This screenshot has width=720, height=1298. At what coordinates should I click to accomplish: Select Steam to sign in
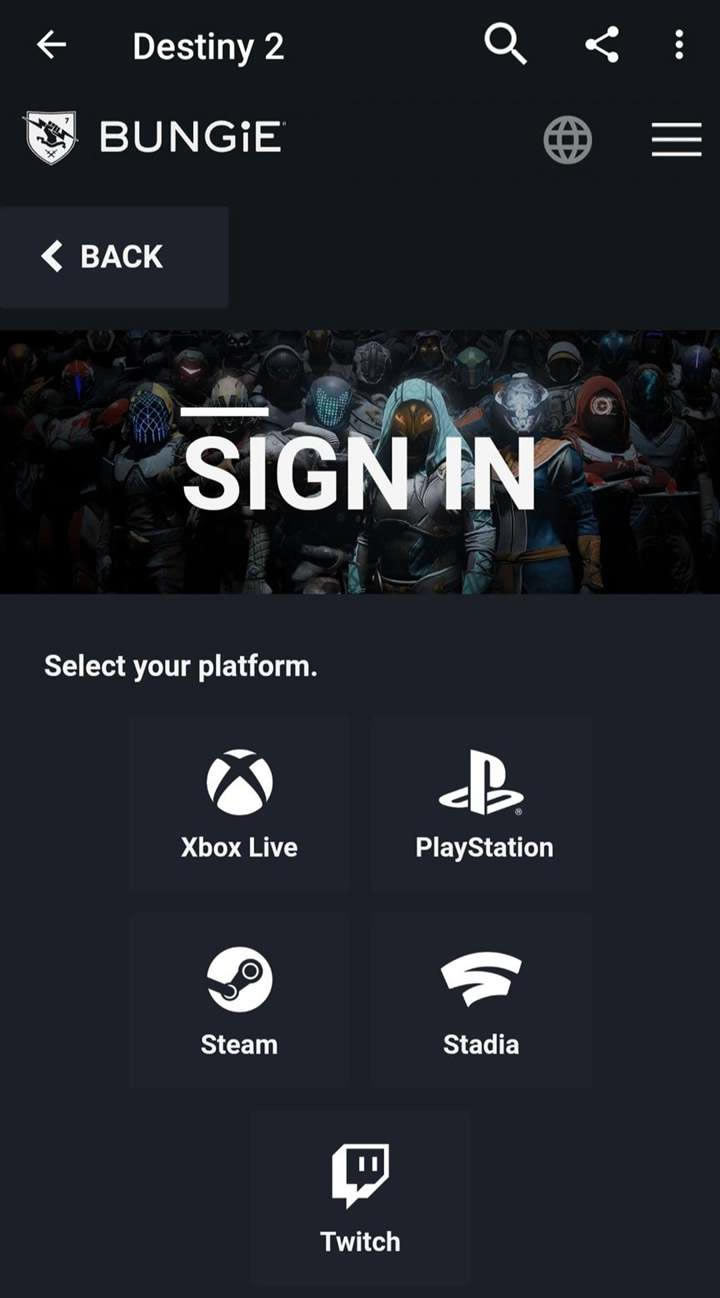(239, 1000)
